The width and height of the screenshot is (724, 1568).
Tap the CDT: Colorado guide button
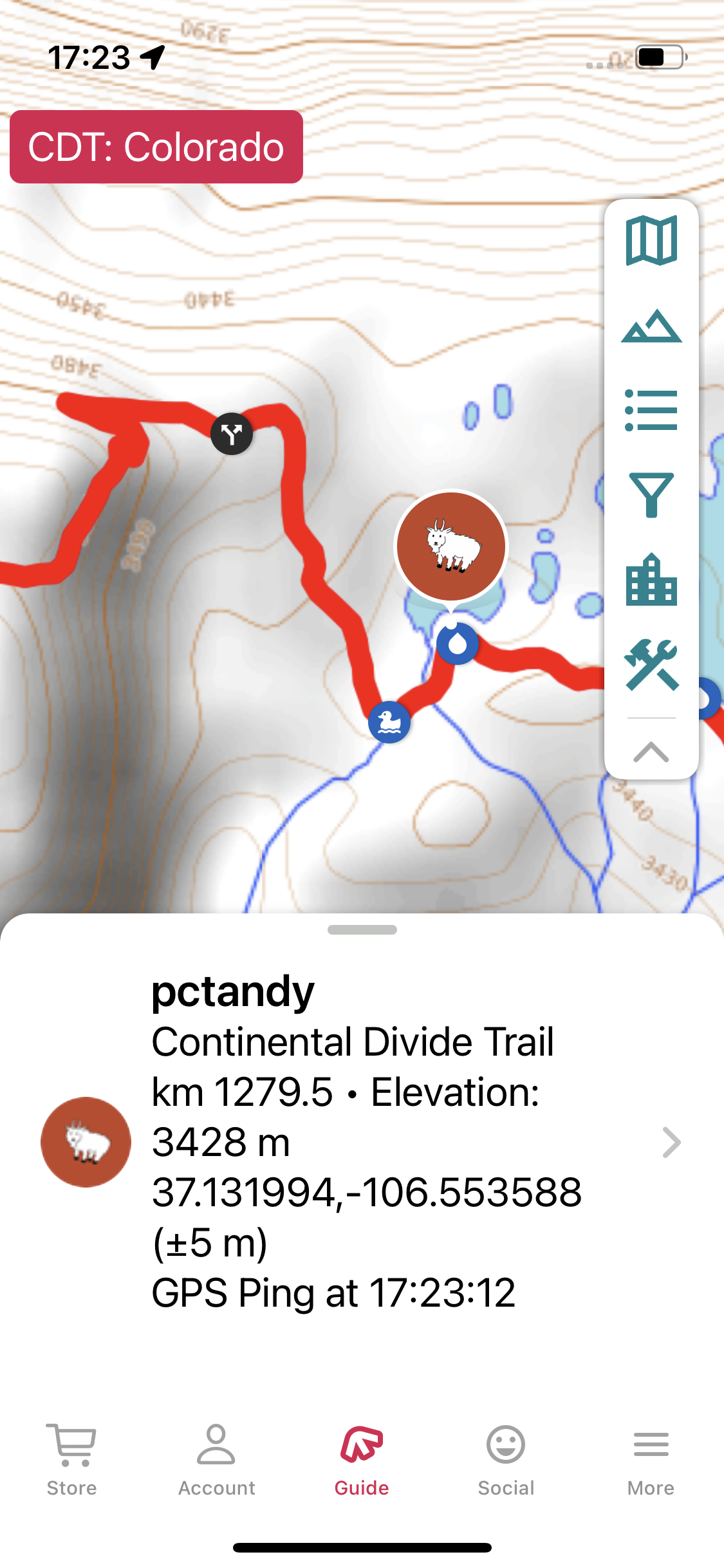click(156, 147)
